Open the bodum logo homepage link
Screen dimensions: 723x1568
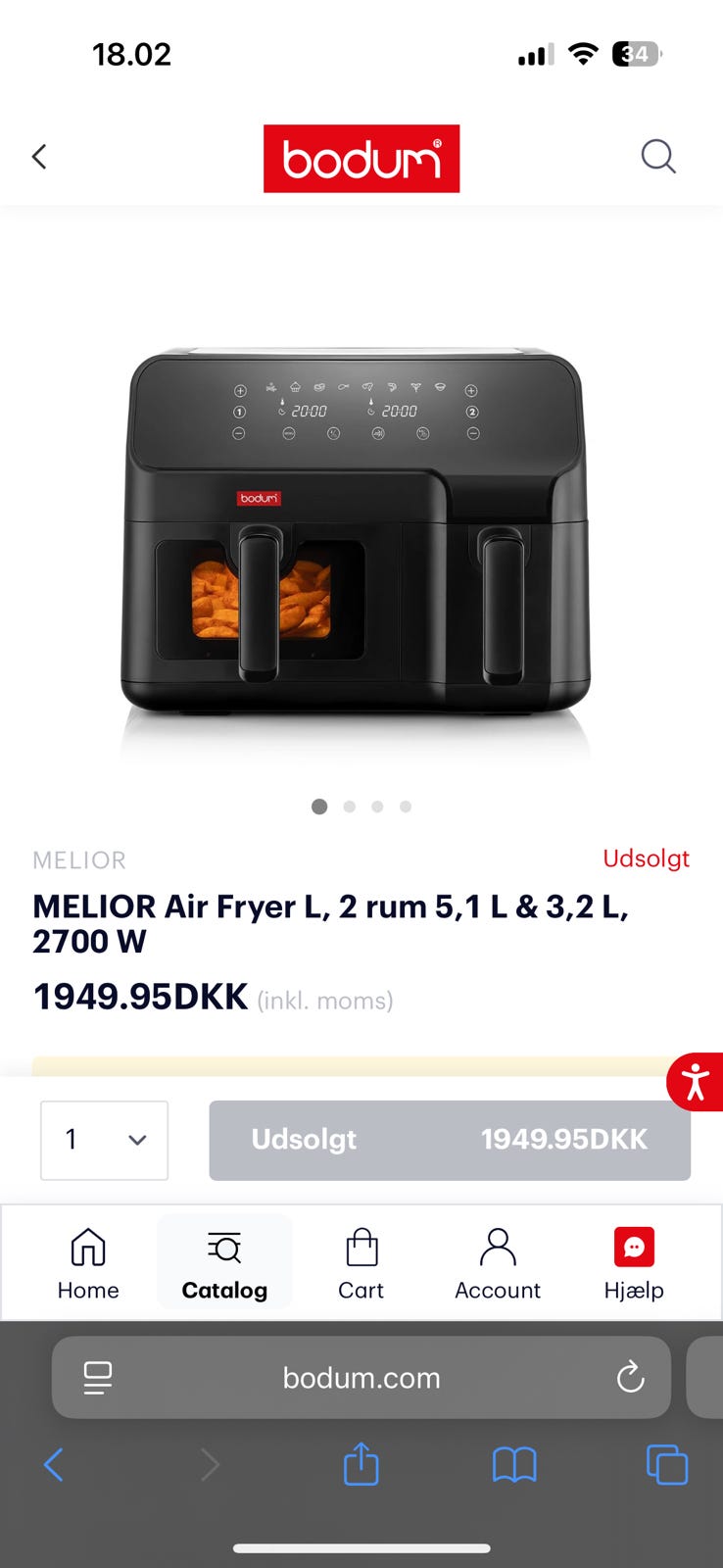361,159
